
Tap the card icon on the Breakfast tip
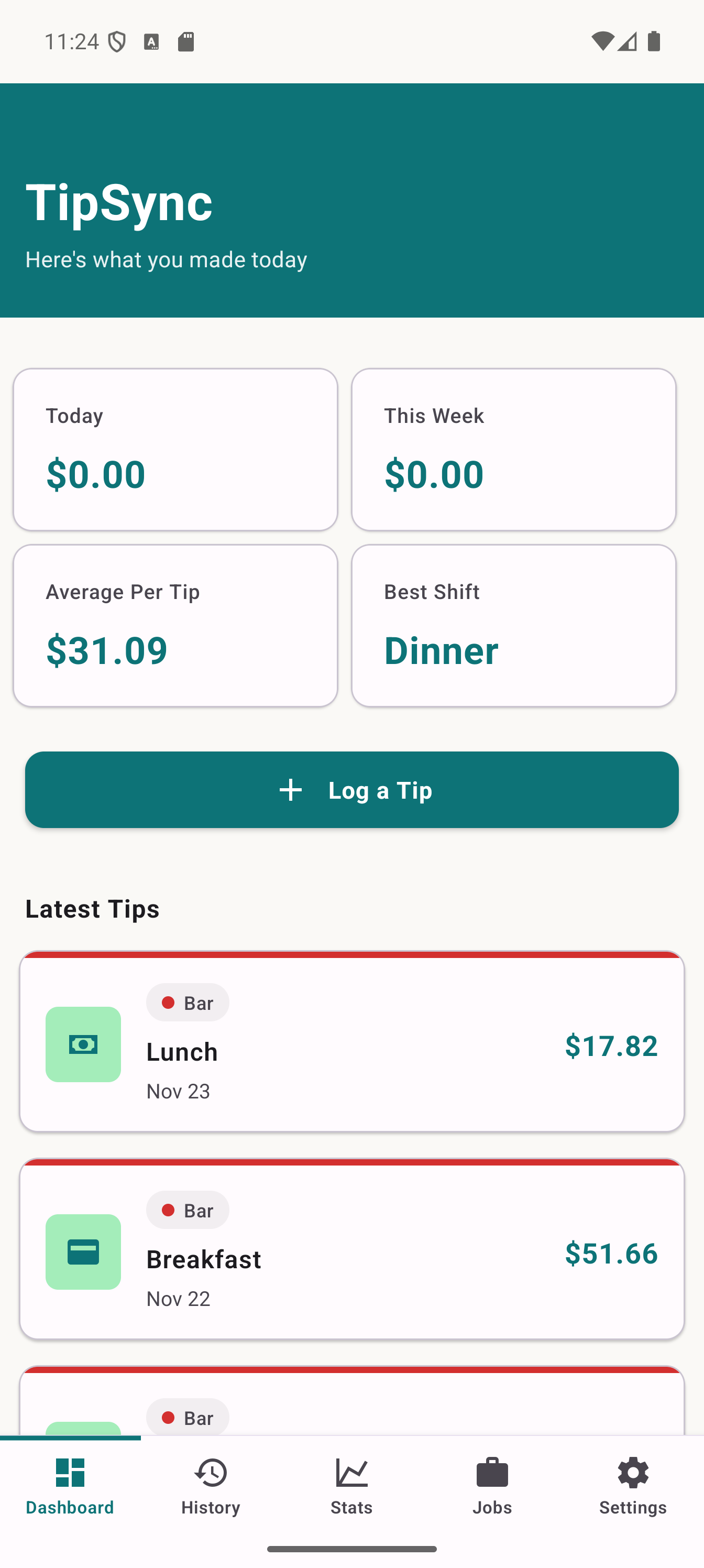point(83,1251)
